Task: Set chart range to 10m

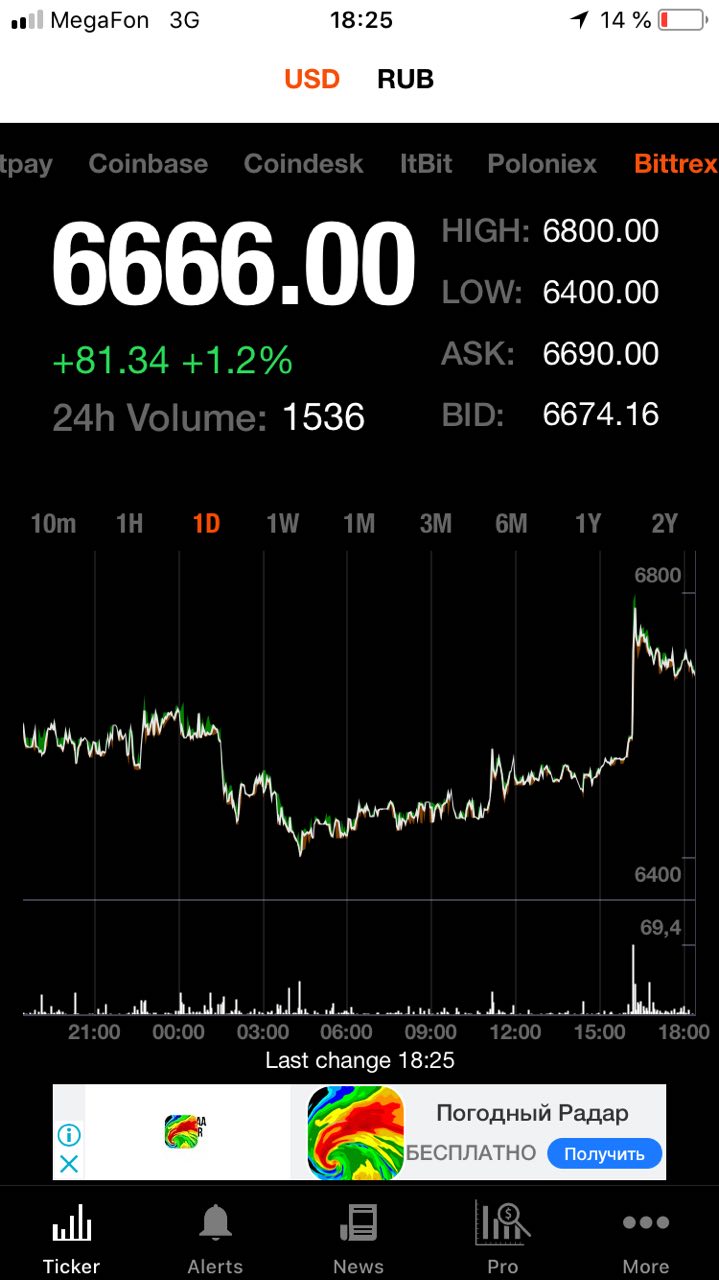Action: (53, 523)
